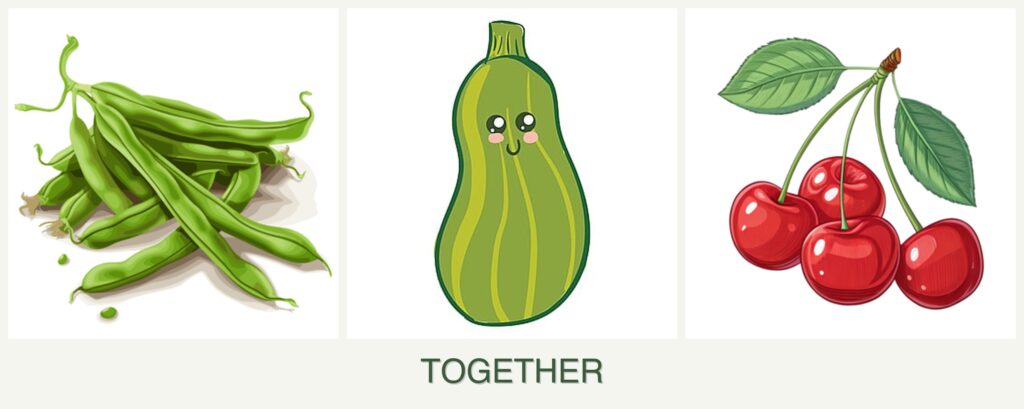
Task: Tap the red cherries picture card
Action: coord(850,174)
